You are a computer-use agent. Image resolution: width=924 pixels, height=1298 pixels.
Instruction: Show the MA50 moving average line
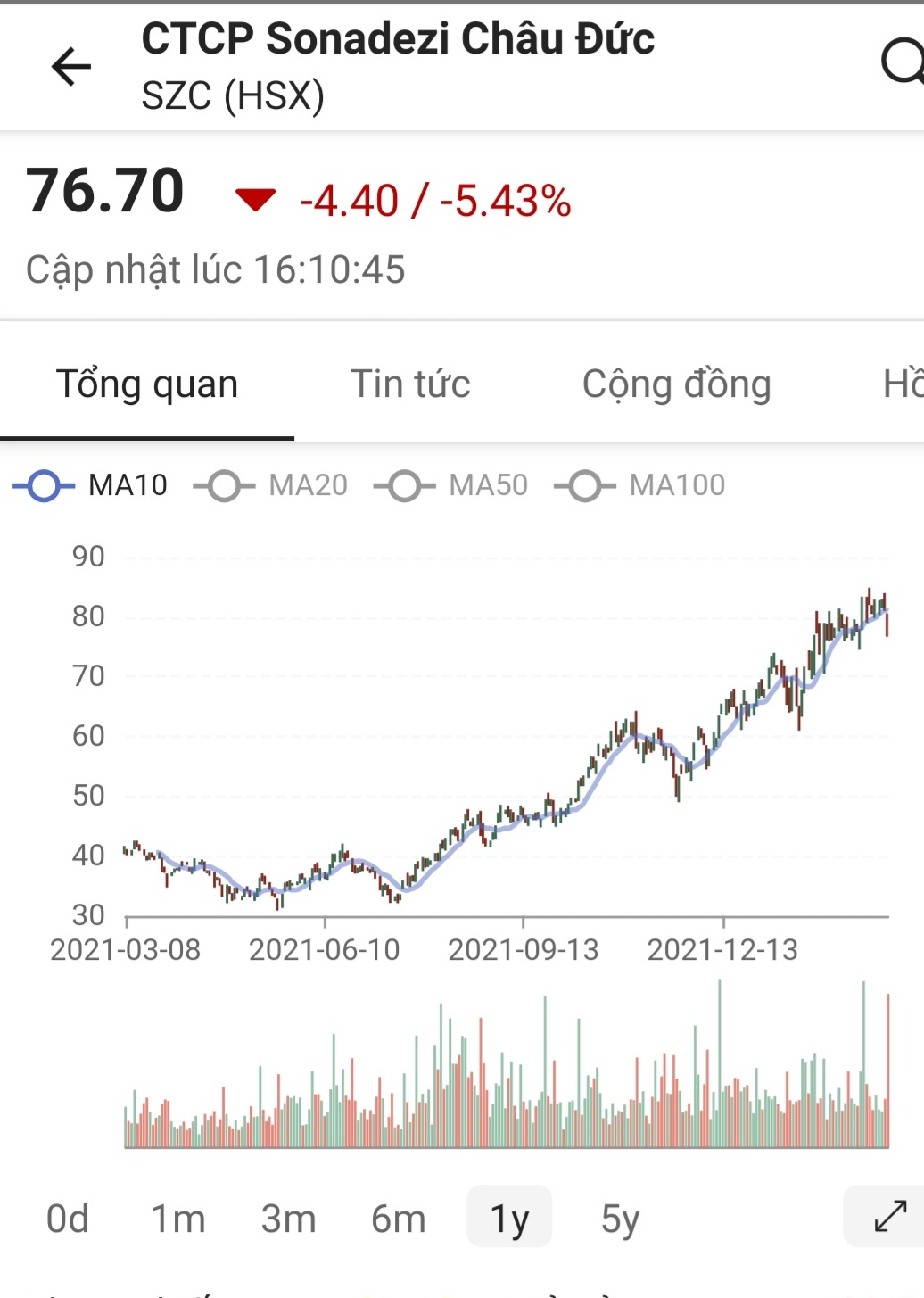(451, 485)
